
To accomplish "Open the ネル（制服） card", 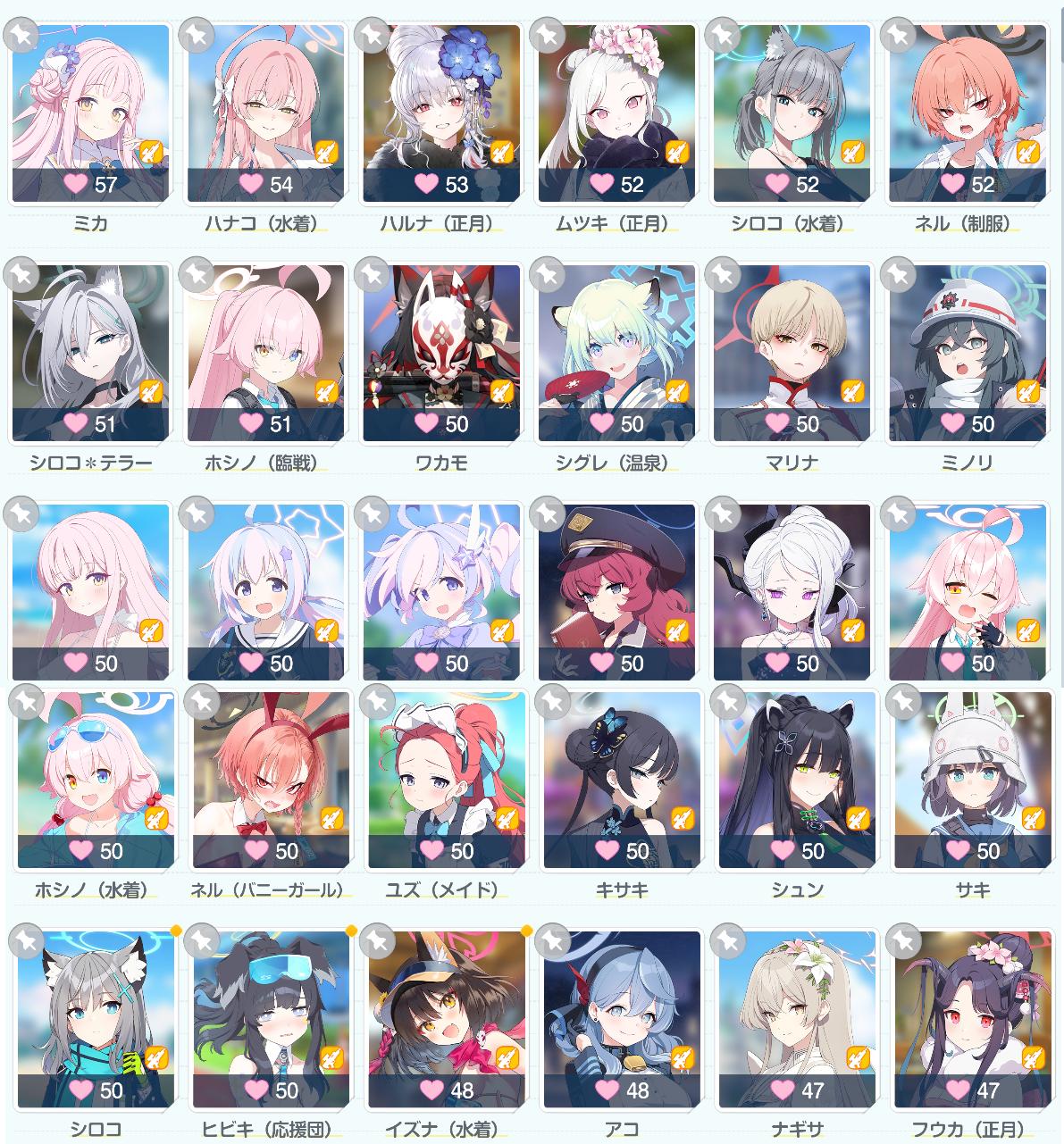I will click(x=968, y=112).
